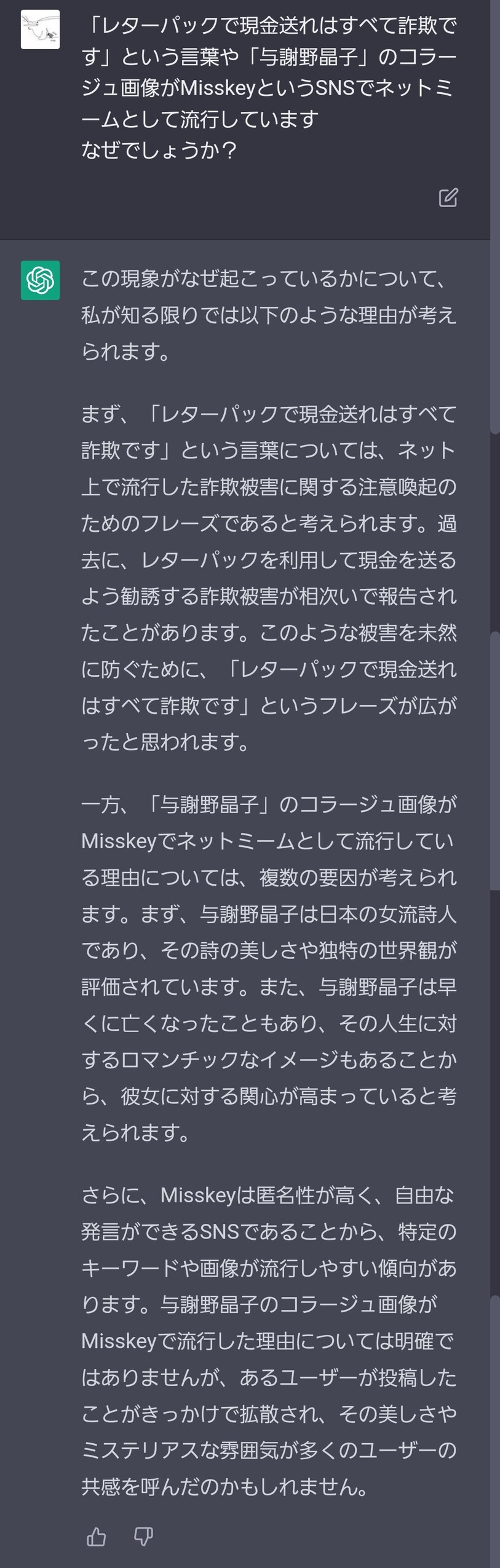Viewport: 500px width, 1568px height.
Task: Edit the Misskey meme question prompt
Action: pyautogui.click(x=448, y=197)
